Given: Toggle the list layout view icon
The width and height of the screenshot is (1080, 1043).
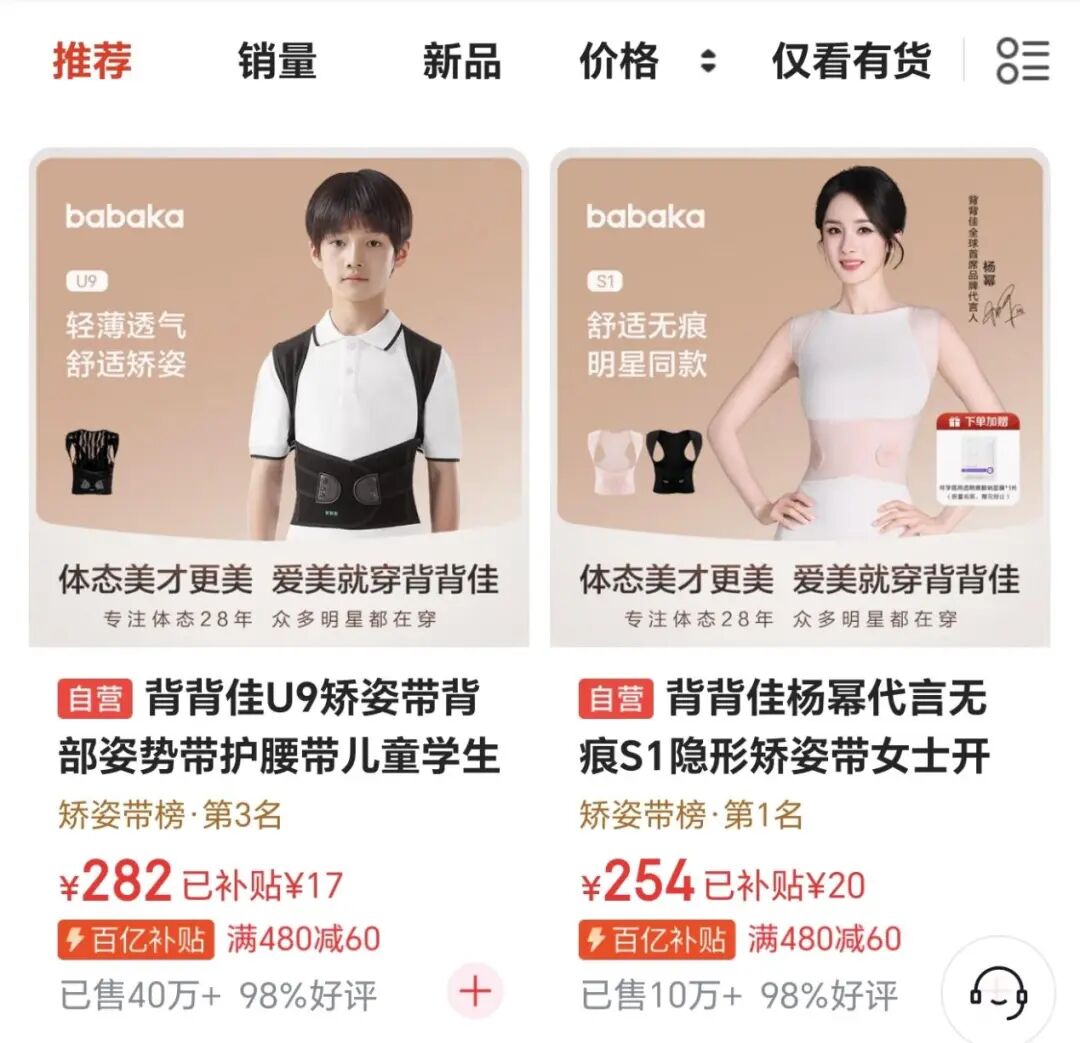Looking at the screenshot, I should click(x=1022, y=61).
